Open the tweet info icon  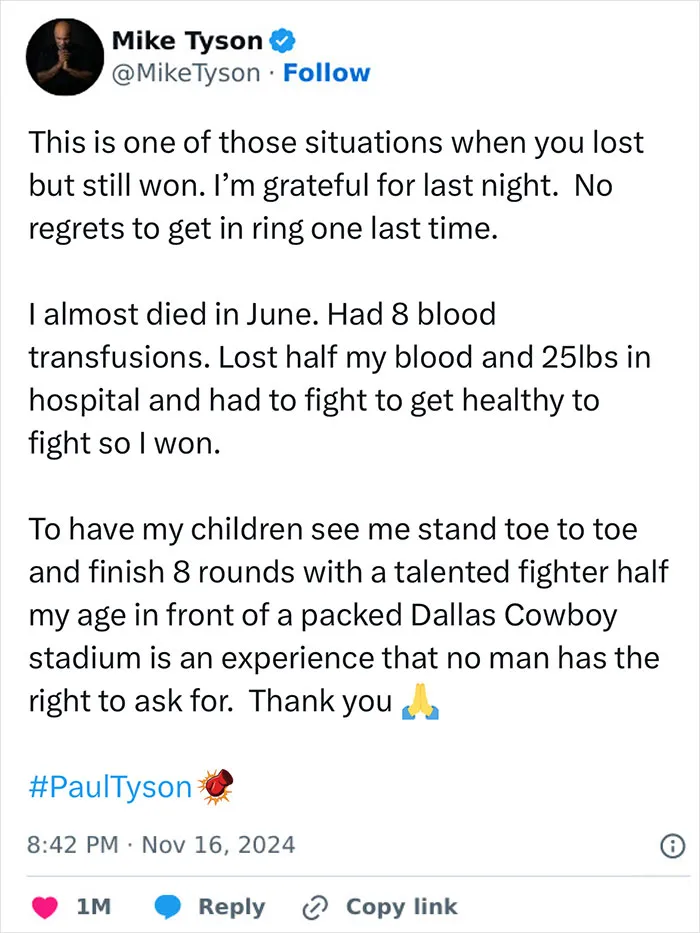[x=673, y=846]
